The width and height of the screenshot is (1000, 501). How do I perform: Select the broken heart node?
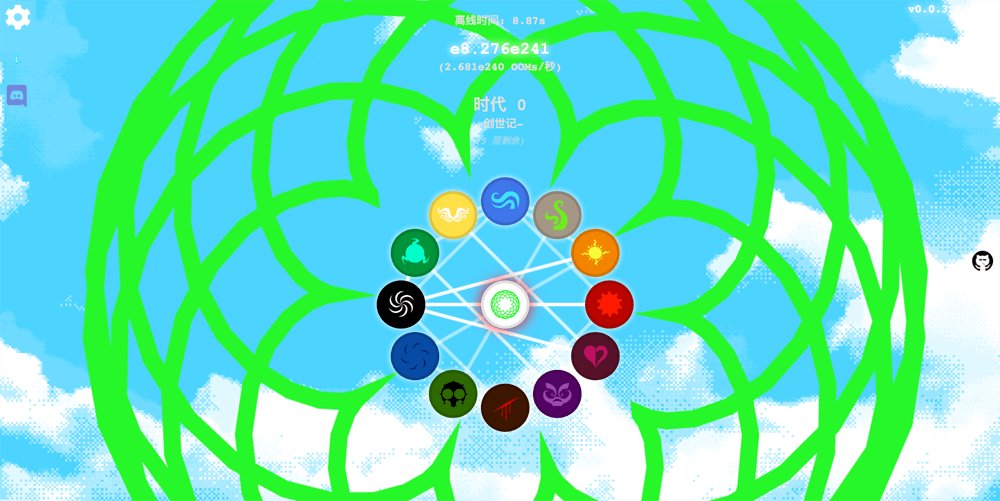coord(595,356)
